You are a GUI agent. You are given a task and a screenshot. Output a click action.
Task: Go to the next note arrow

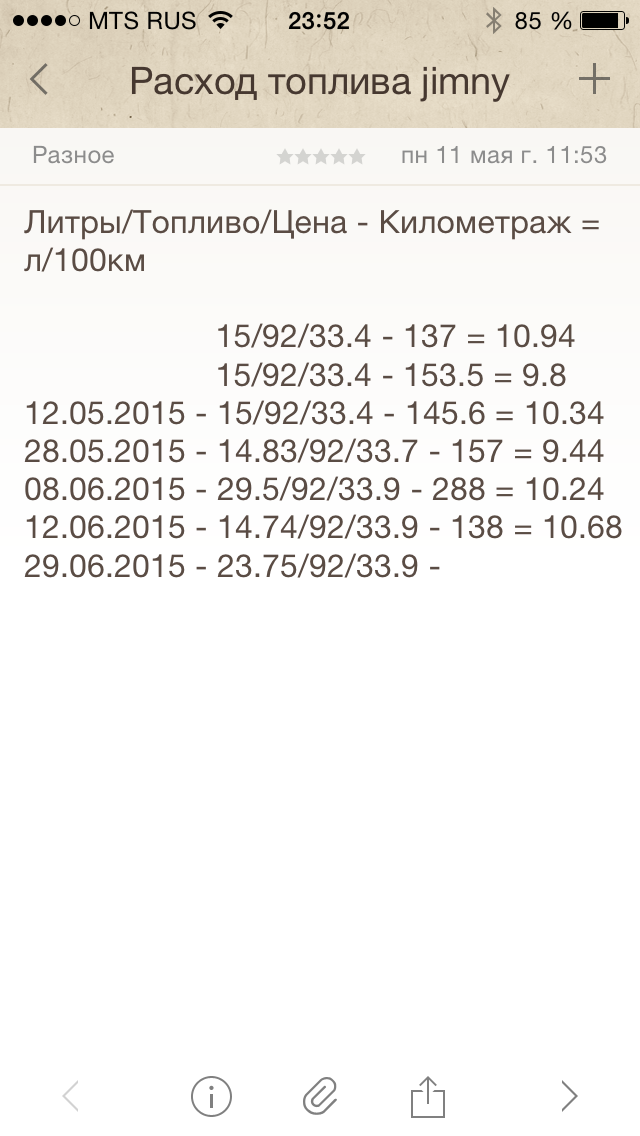click(569, 1097)
